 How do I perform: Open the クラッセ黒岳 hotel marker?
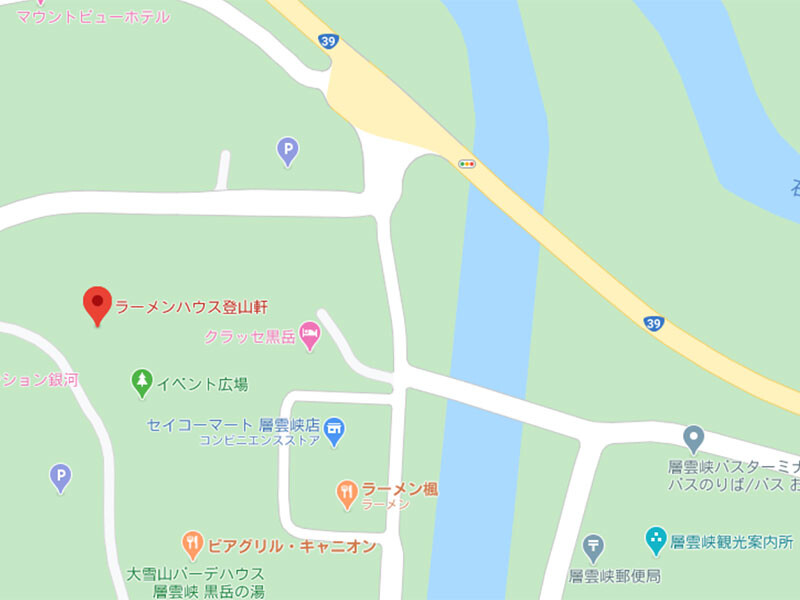[x=310, y=336]
